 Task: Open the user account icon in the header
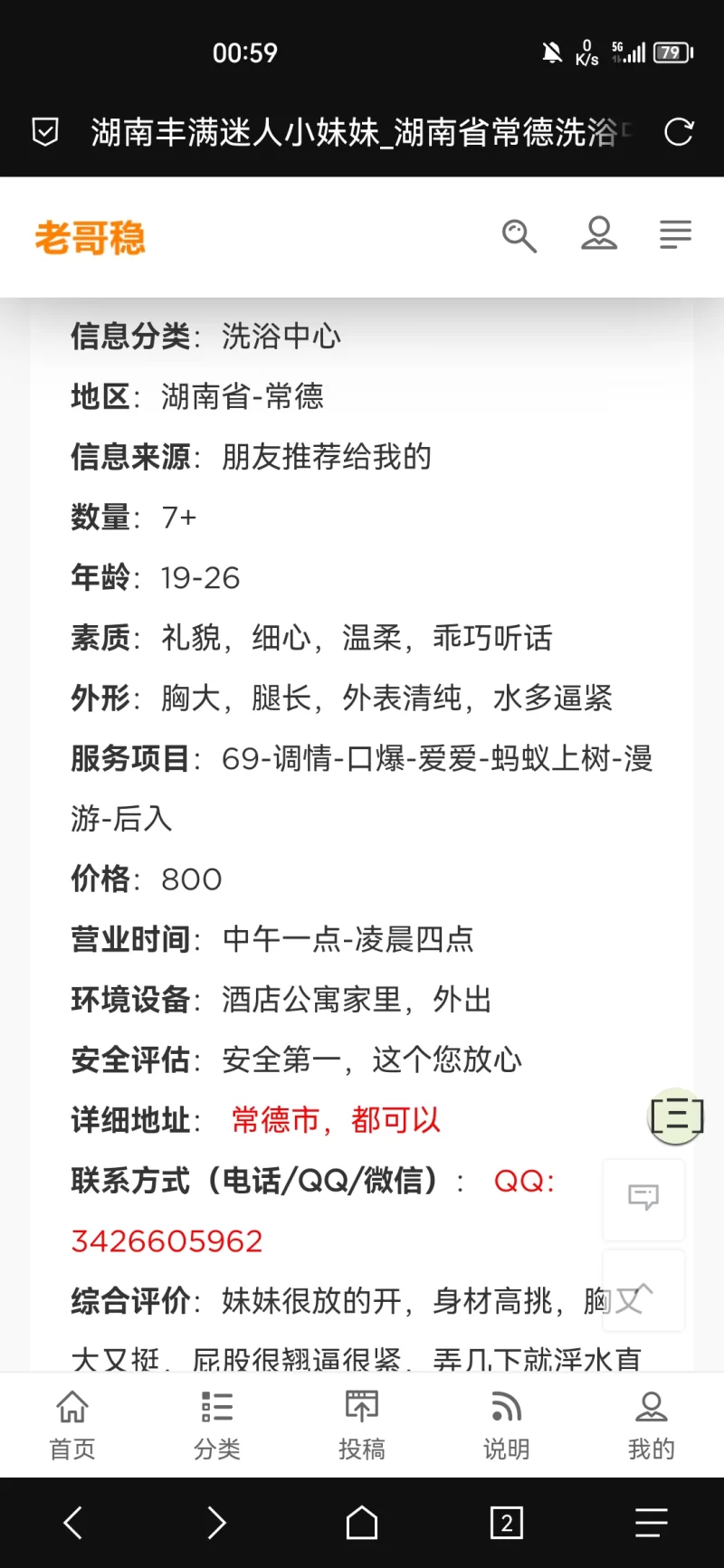click(x=599, y=234)
